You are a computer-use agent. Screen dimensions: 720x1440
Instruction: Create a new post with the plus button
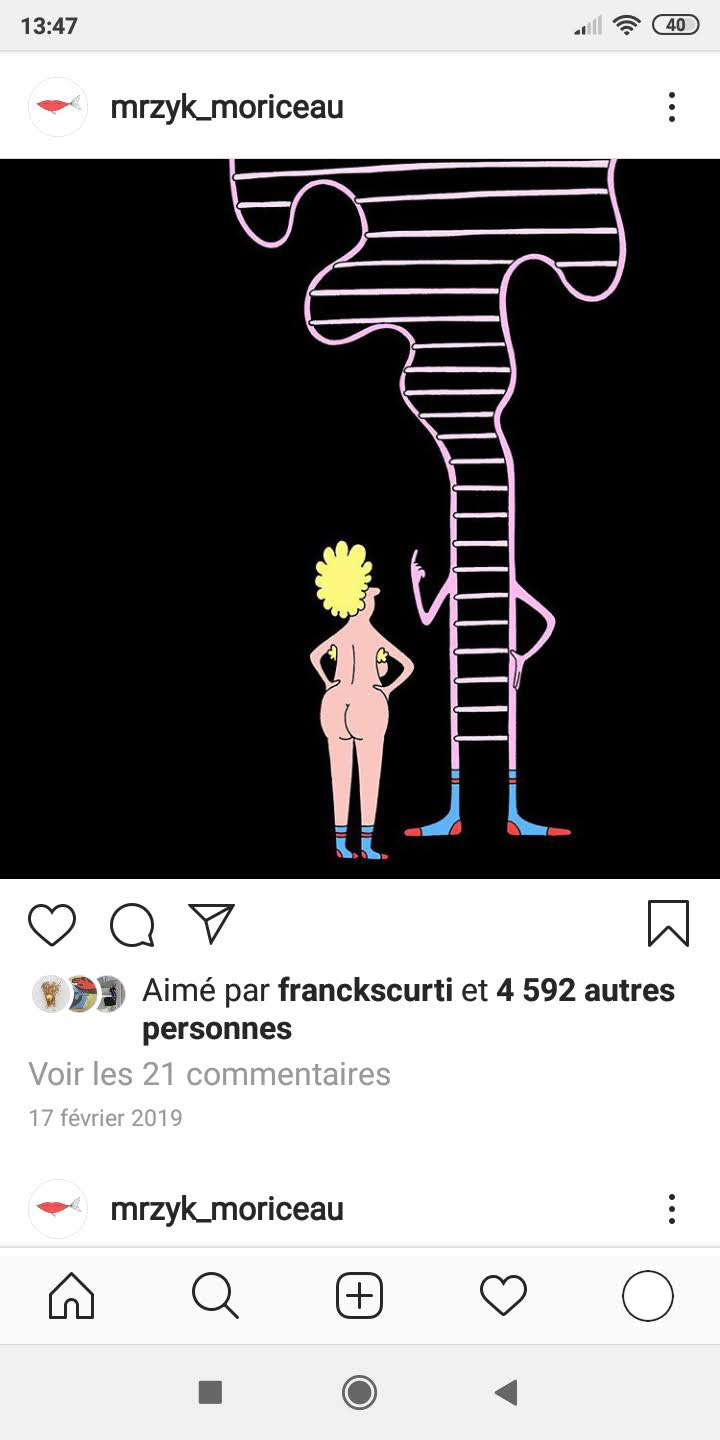tap(359, 1296)
